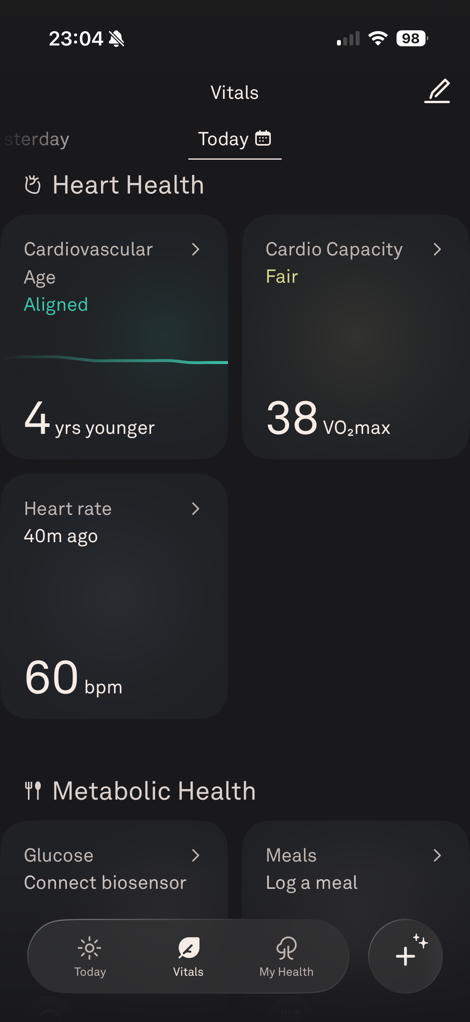Open Meals card to log a meal

(x=356, y=870)
